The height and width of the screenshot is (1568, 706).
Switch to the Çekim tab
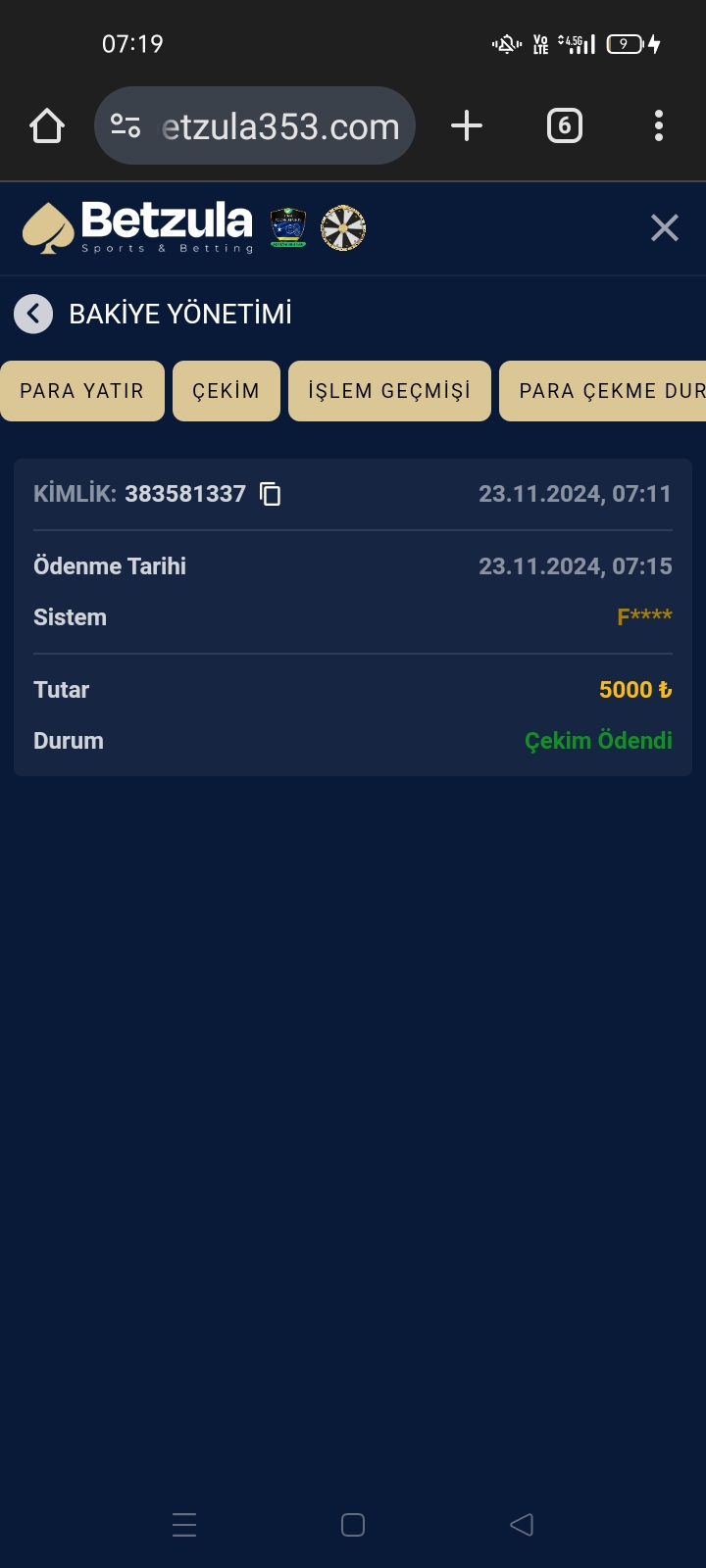(227, 391)
